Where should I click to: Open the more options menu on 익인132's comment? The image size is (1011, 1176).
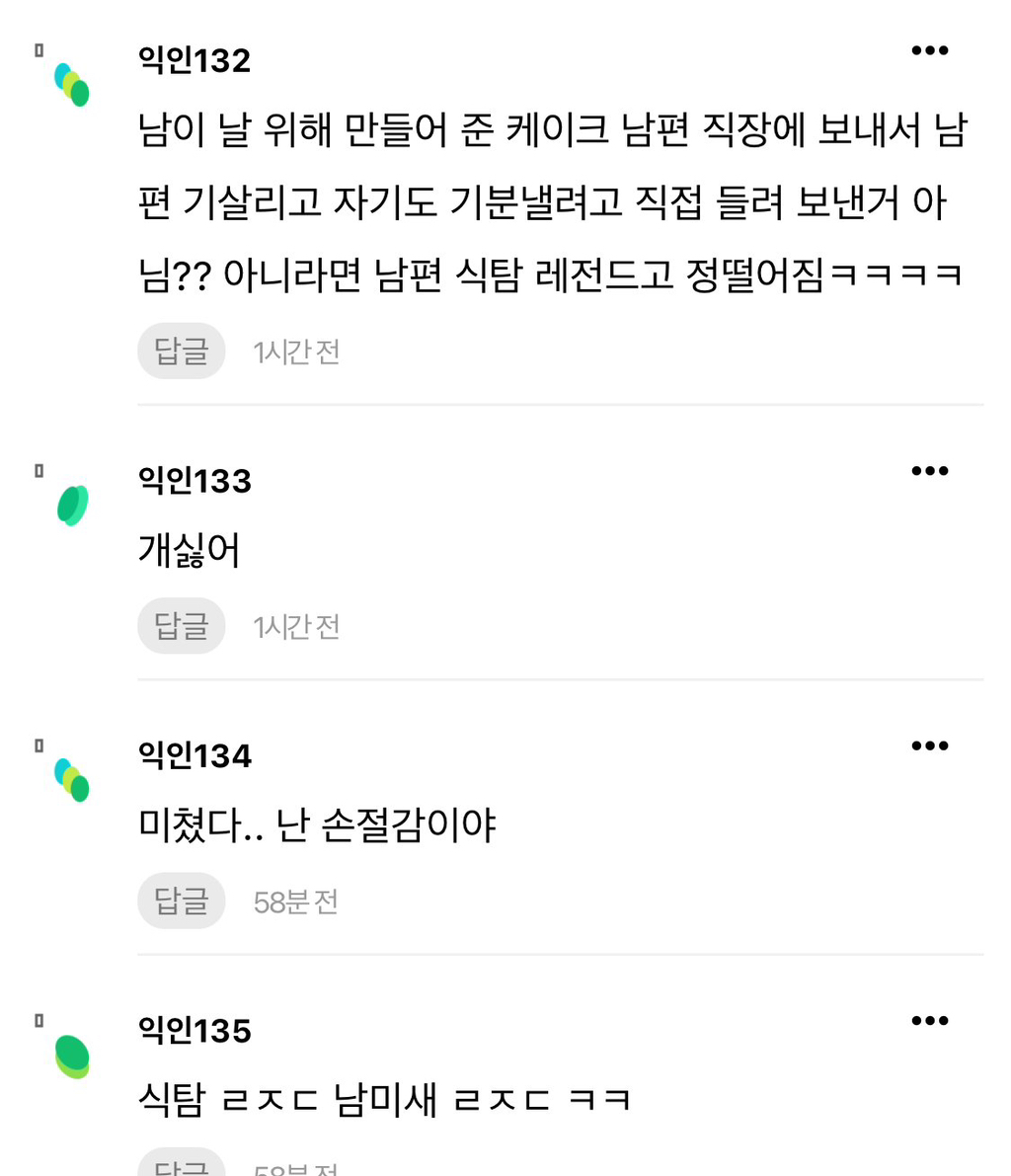click(929, 51)
